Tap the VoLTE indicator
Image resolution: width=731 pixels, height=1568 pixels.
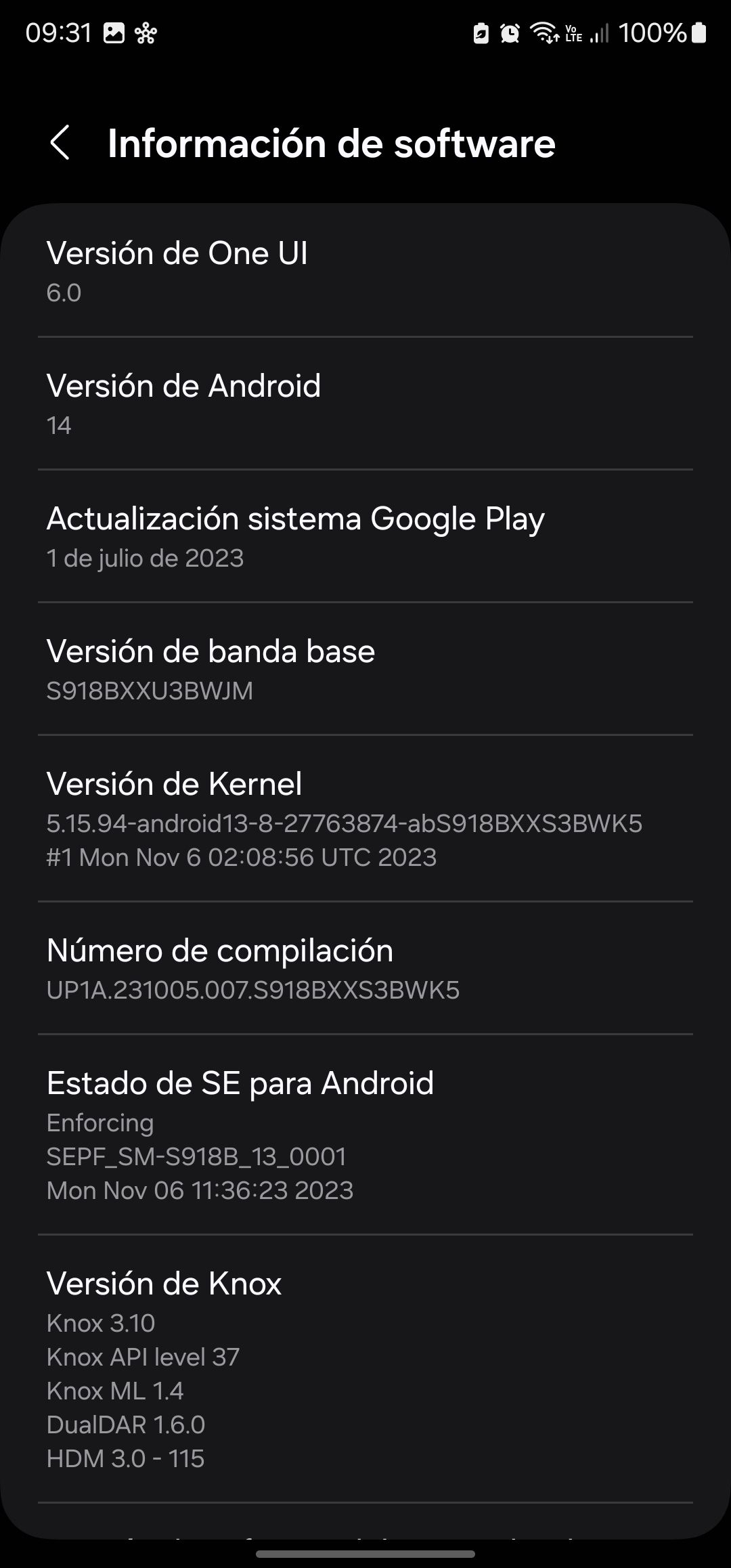[572, 32]
